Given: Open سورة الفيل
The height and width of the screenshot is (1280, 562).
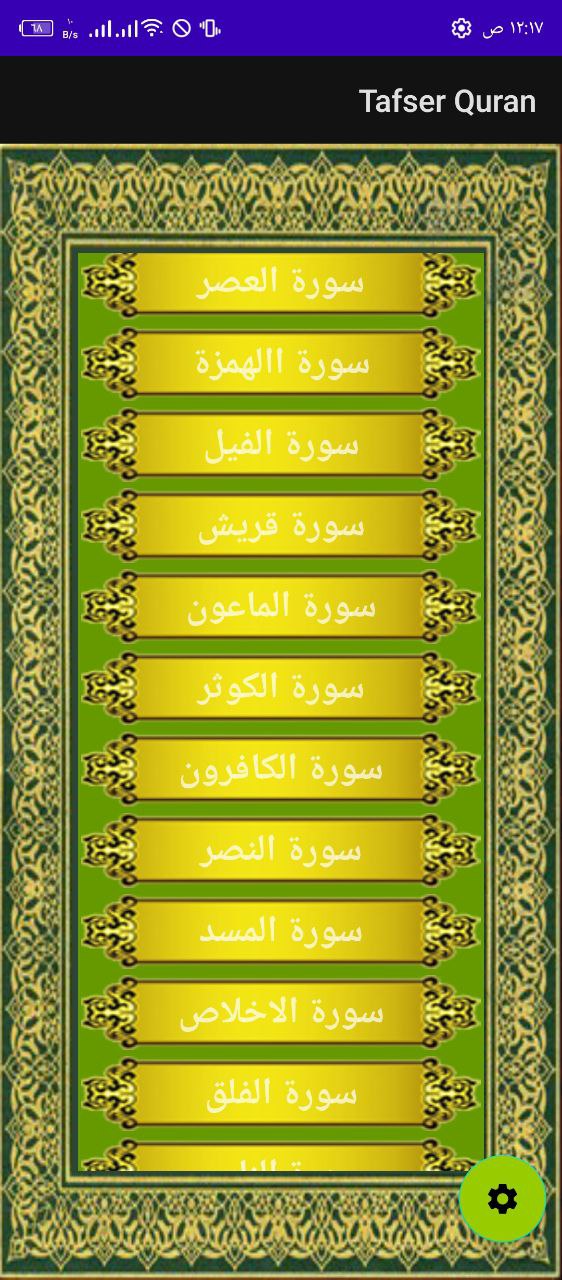Looking at the screenshot, I should point(281,445).
